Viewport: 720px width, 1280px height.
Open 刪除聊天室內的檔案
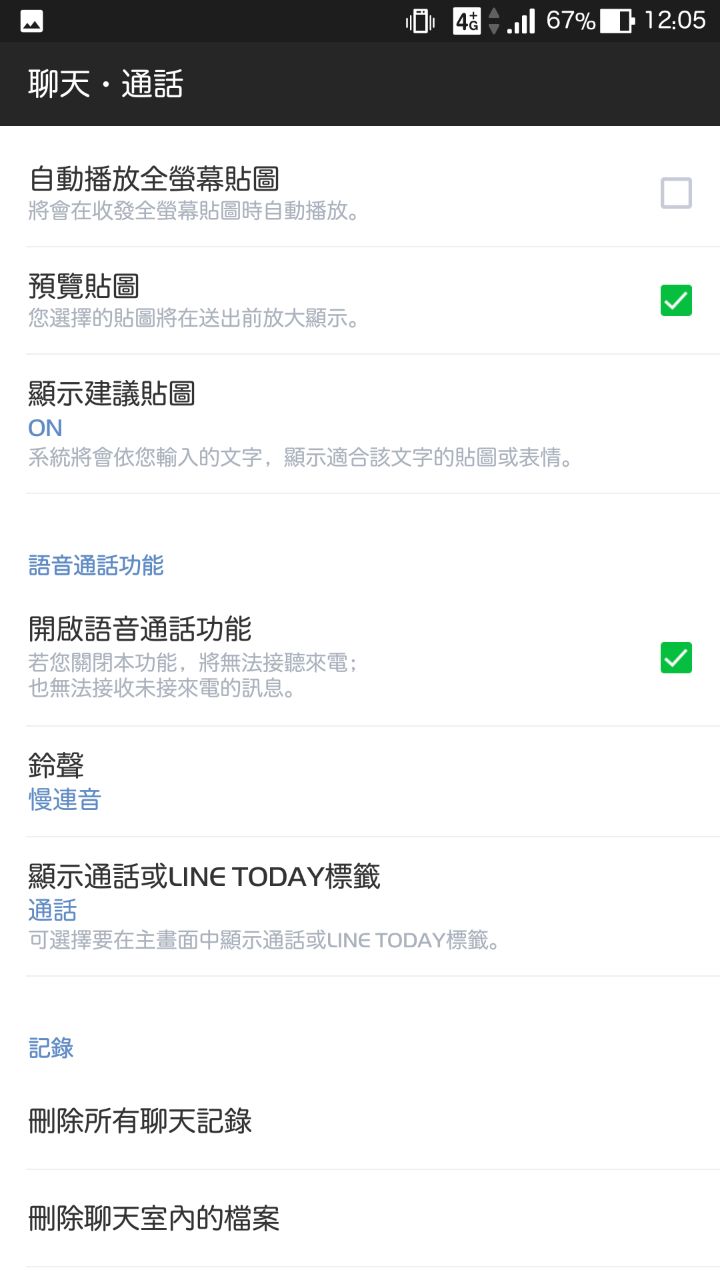[300, 1218]
